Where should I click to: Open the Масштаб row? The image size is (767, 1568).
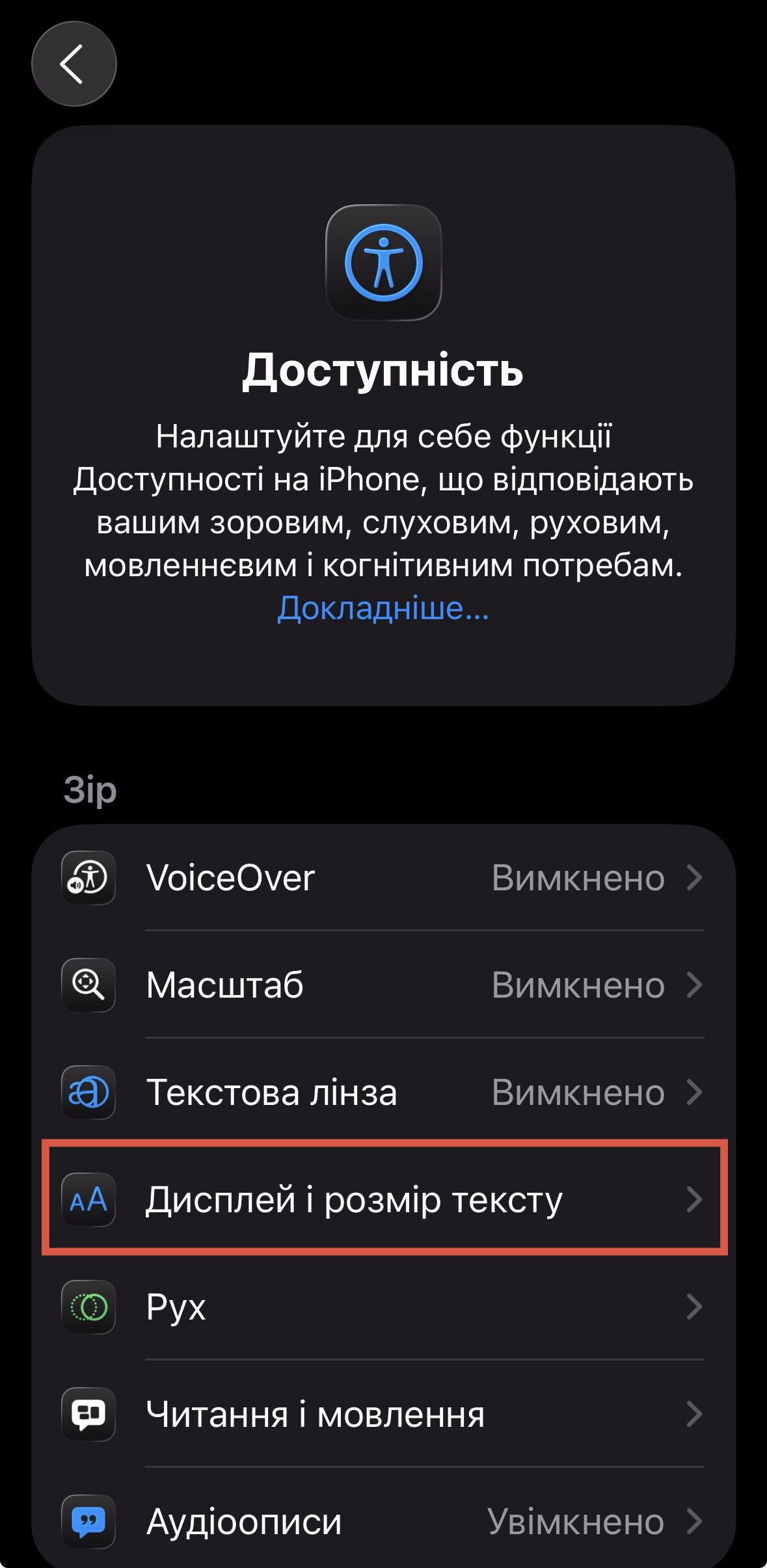point(383,985)
